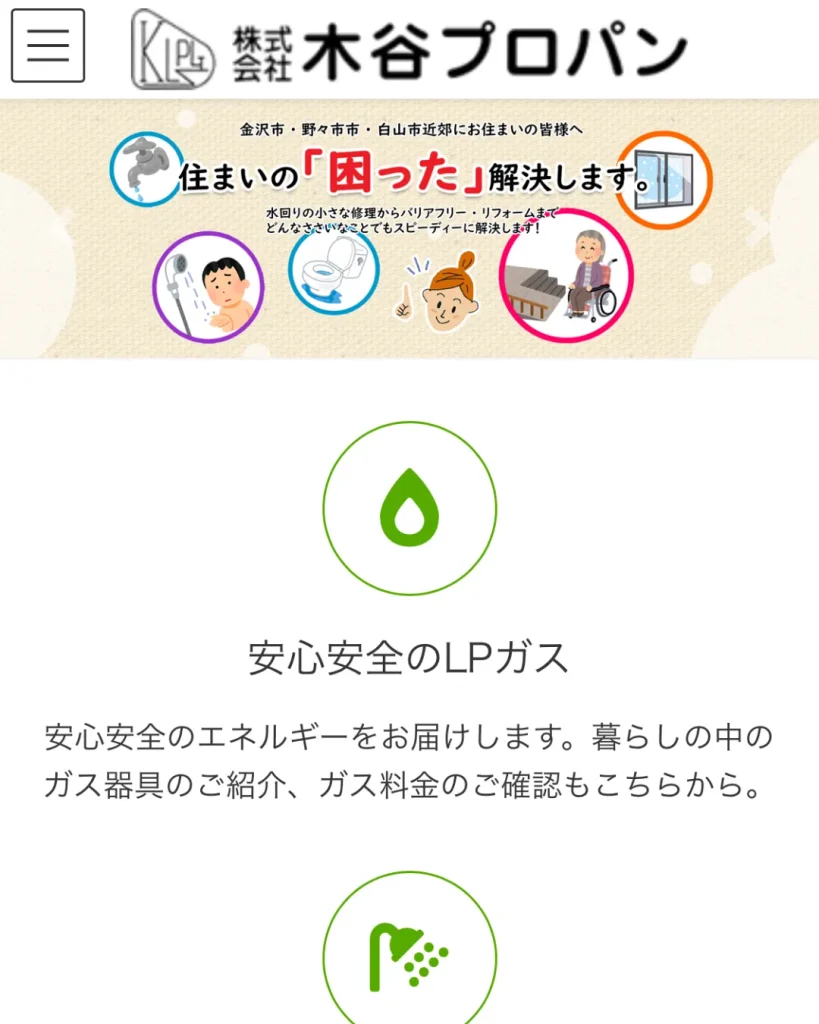Click the LP gas description paragraph
The height and width of the screenshot is (1024, 819).
(x=409, y=758)
